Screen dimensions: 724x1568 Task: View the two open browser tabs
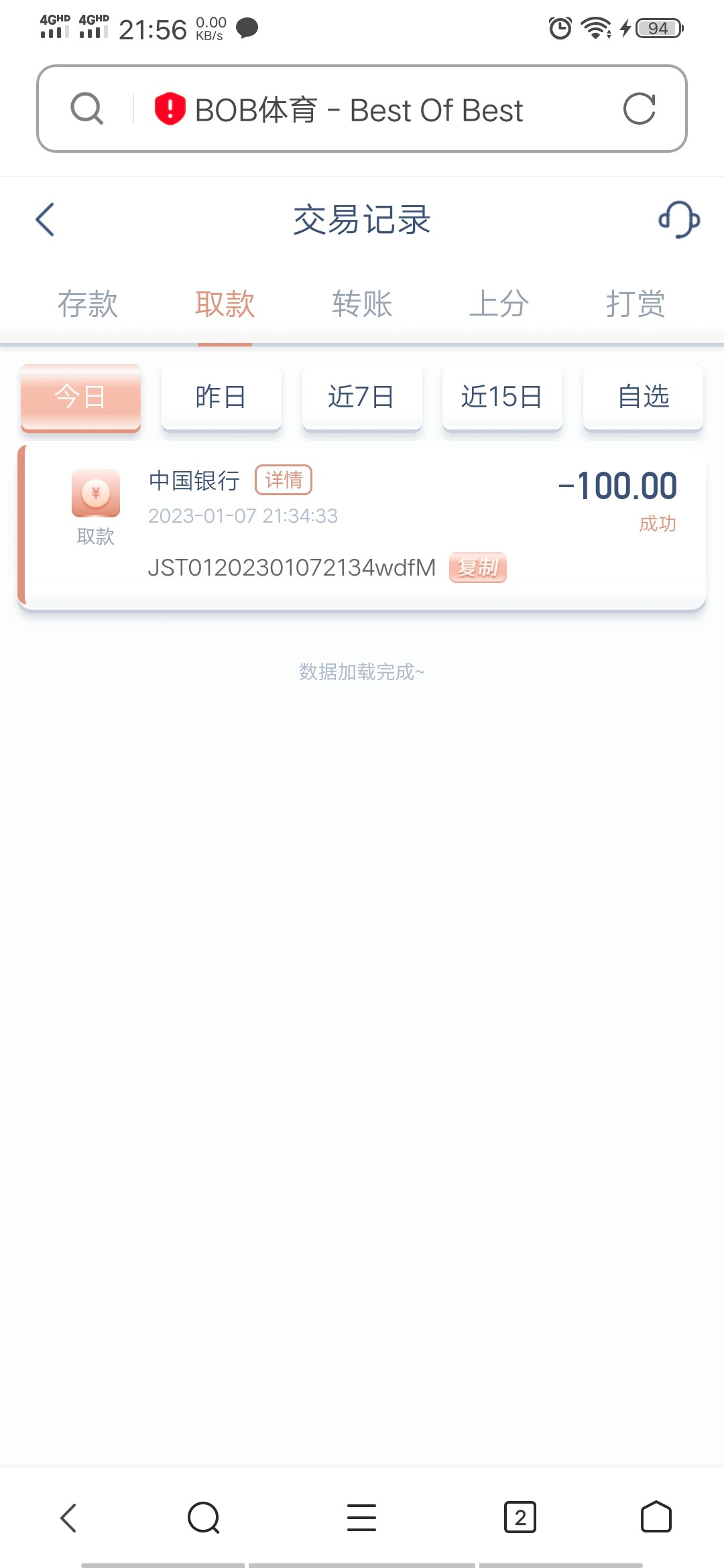tap(520, 1518)
